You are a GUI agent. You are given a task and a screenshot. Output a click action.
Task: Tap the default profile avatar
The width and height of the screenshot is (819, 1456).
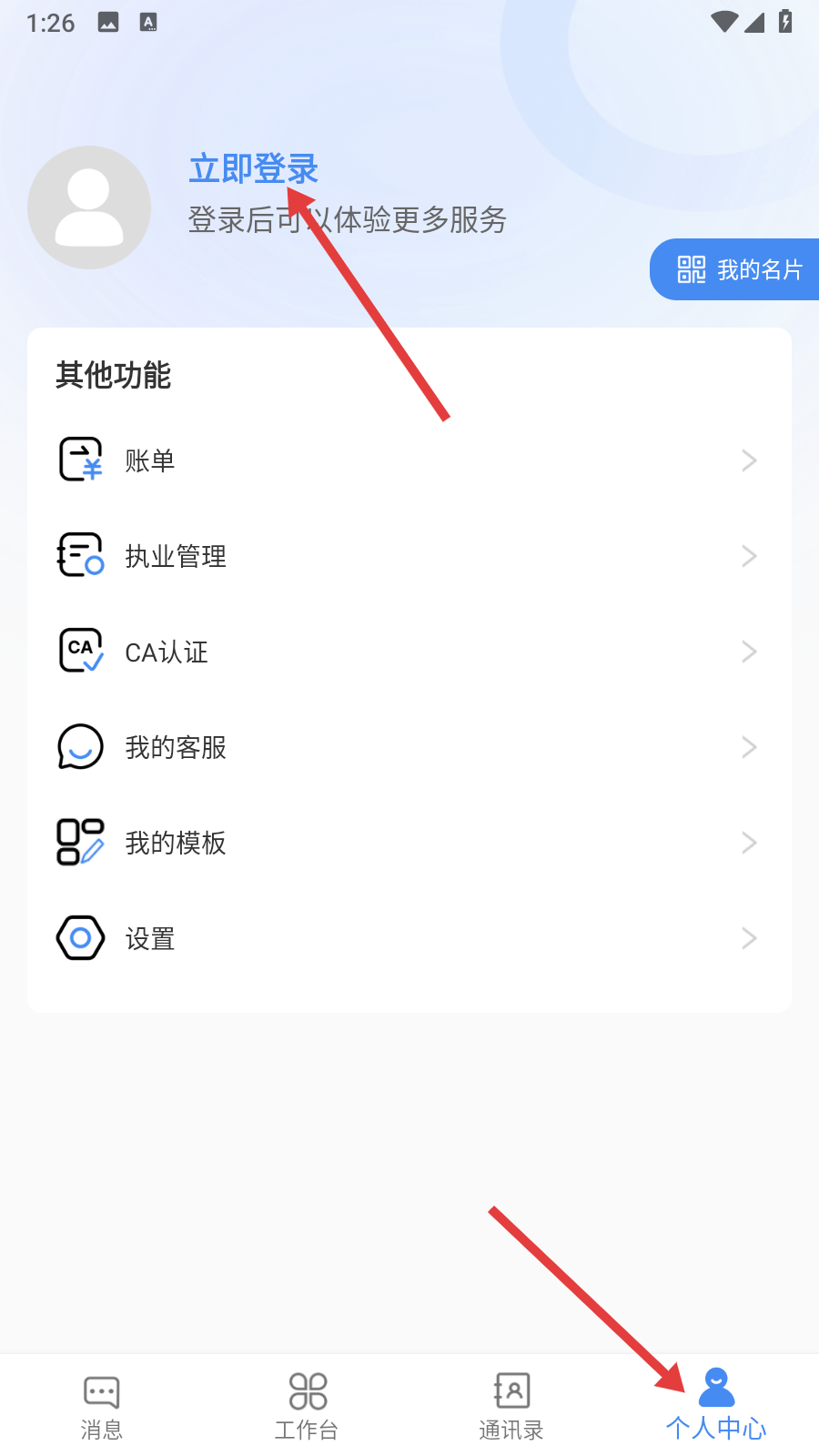(x=89, y=207)
